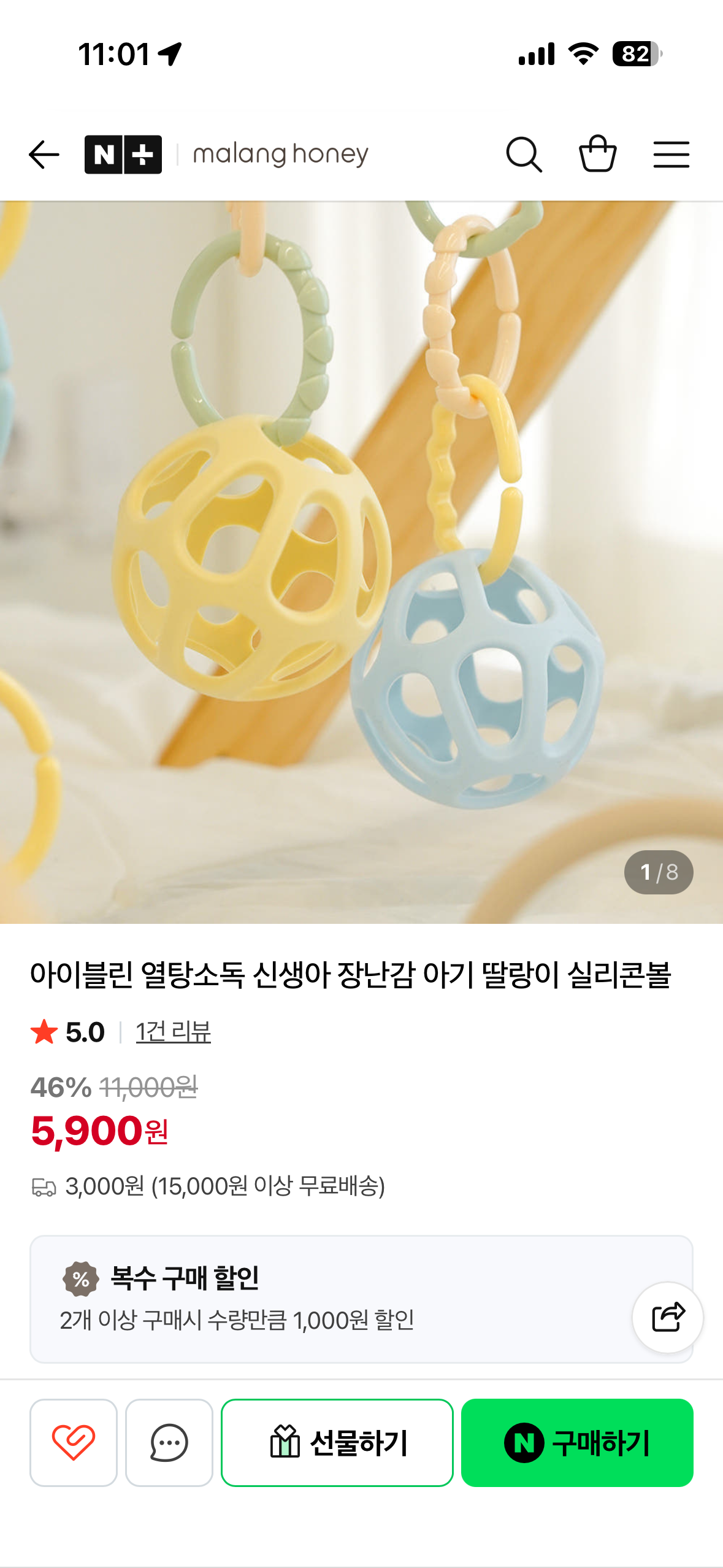
Task: Open the hamburger menu icon
Action: (x=671, y=154)
